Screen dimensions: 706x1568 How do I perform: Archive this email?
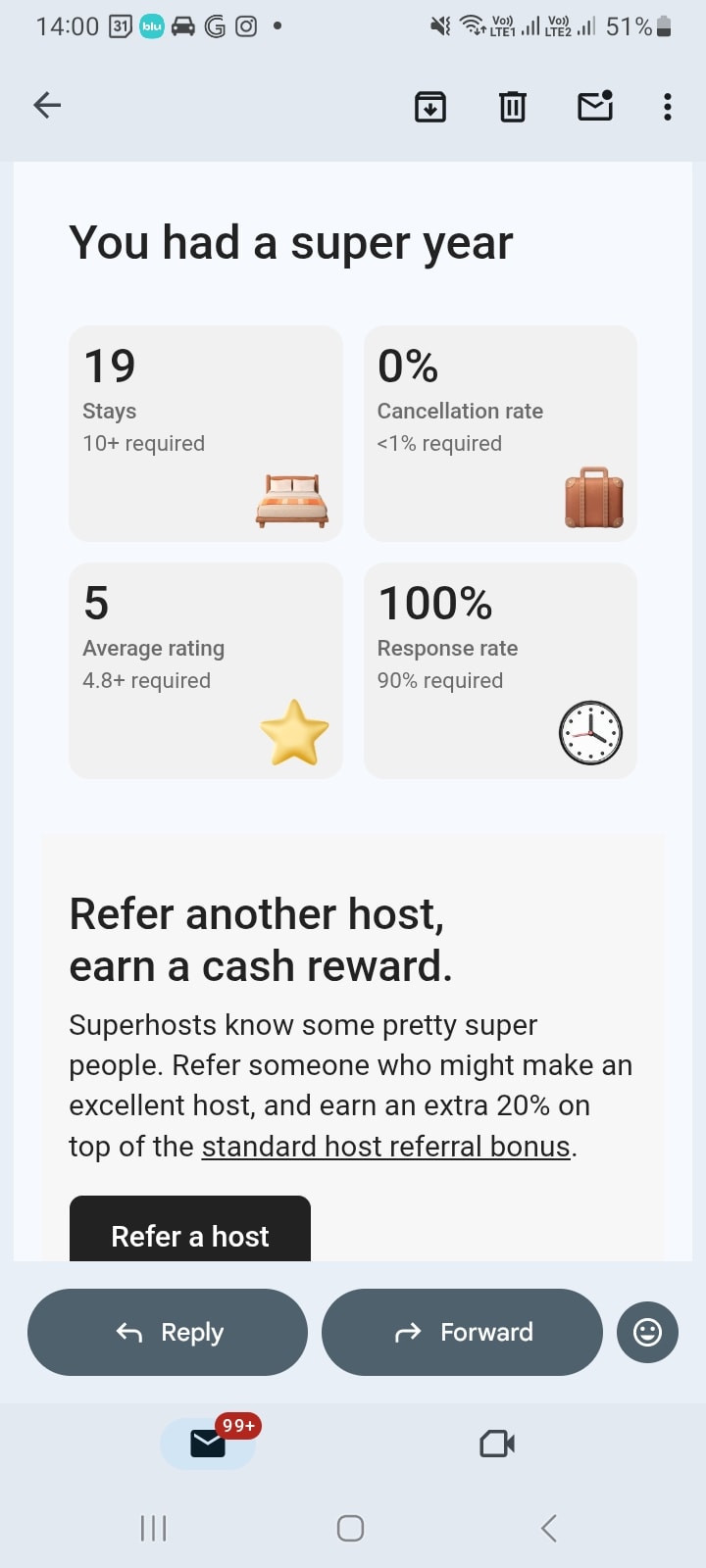(430, 106)
